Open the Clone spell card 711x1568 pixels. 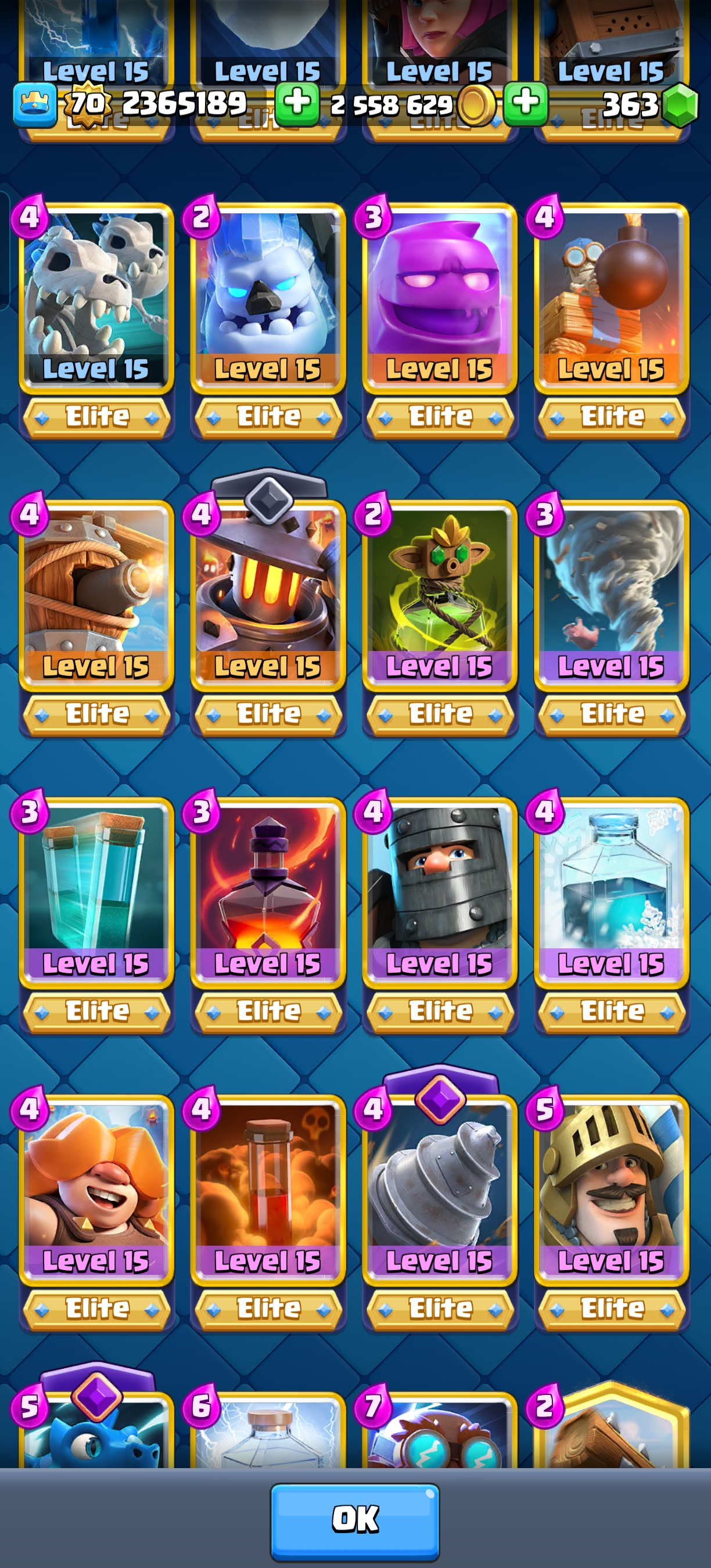point(96,894)
